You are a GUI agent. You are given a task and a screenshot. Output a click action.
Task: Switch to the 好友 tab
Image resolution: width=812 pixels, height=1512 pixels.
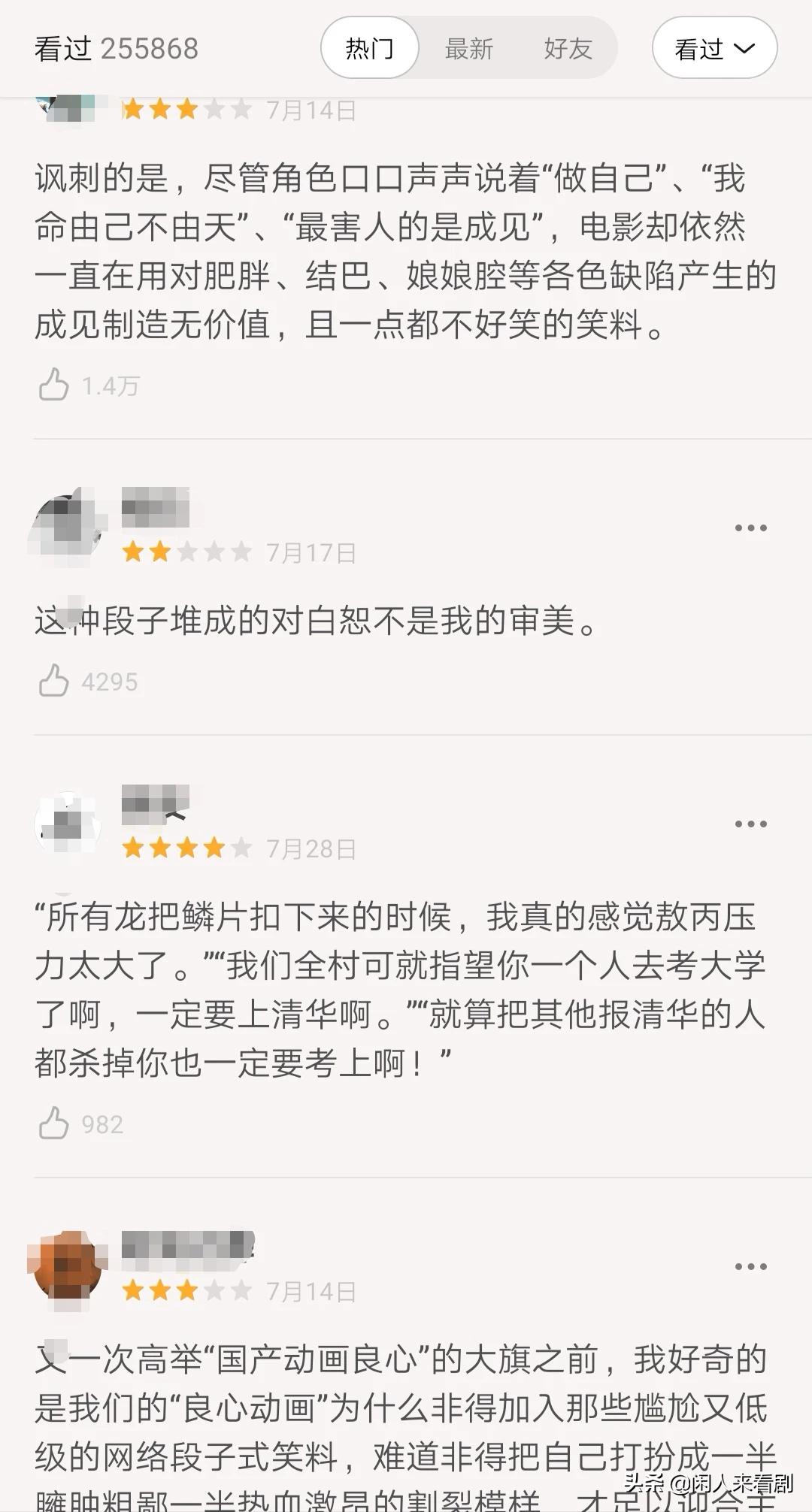568,49
